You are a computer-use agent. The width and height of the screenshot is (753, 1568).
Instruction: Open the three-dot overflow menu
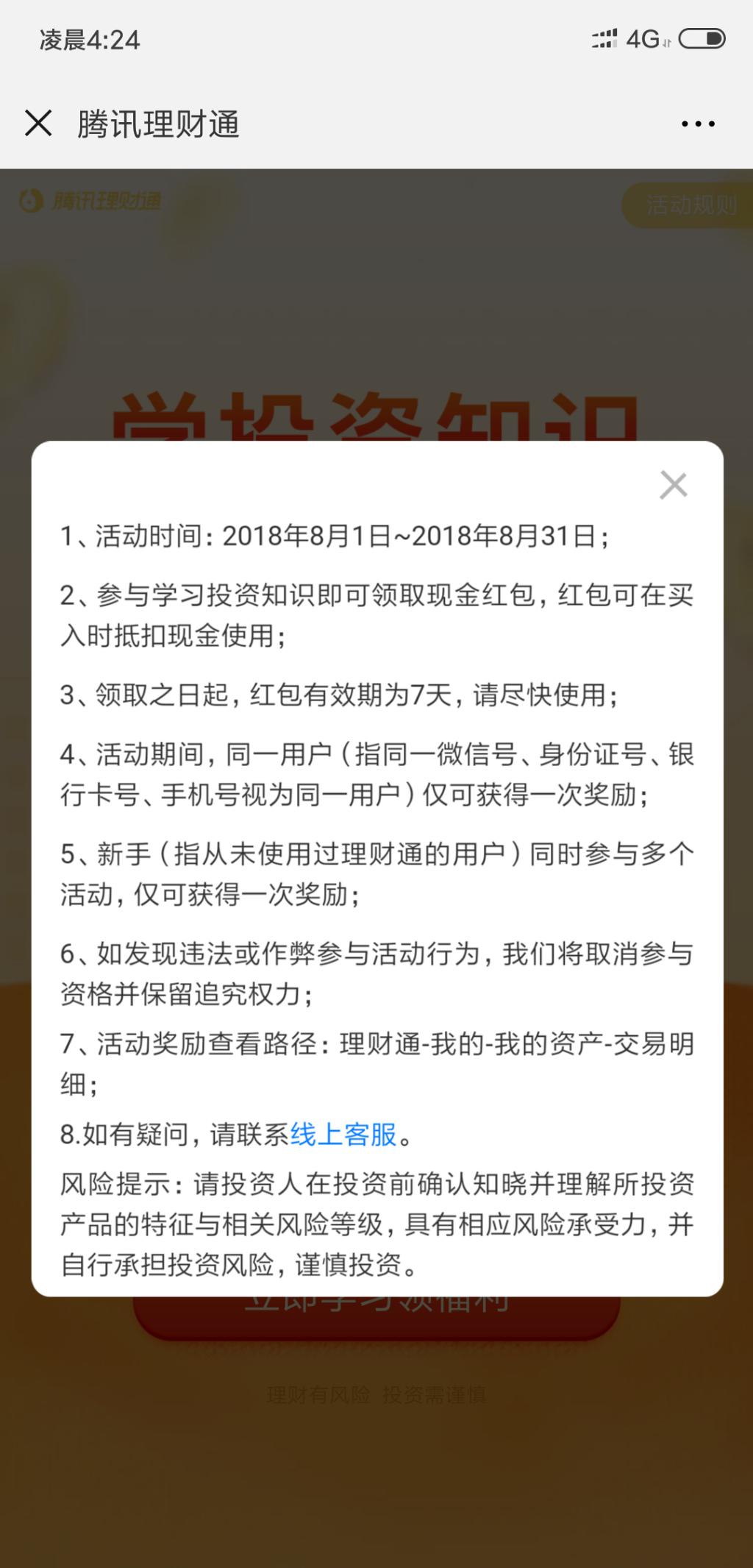coord(697,124)
